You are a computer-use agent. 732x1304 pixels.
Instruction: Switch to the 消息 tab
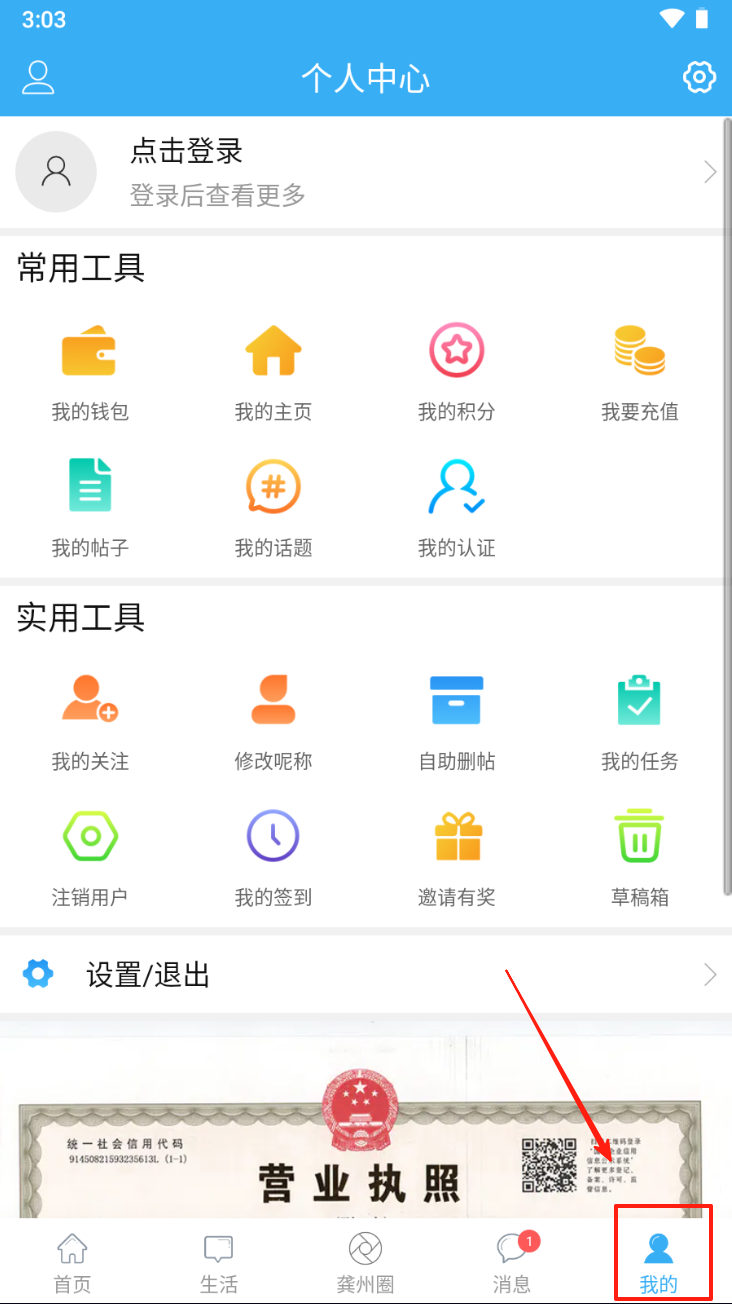click(x=512, y=1262)
